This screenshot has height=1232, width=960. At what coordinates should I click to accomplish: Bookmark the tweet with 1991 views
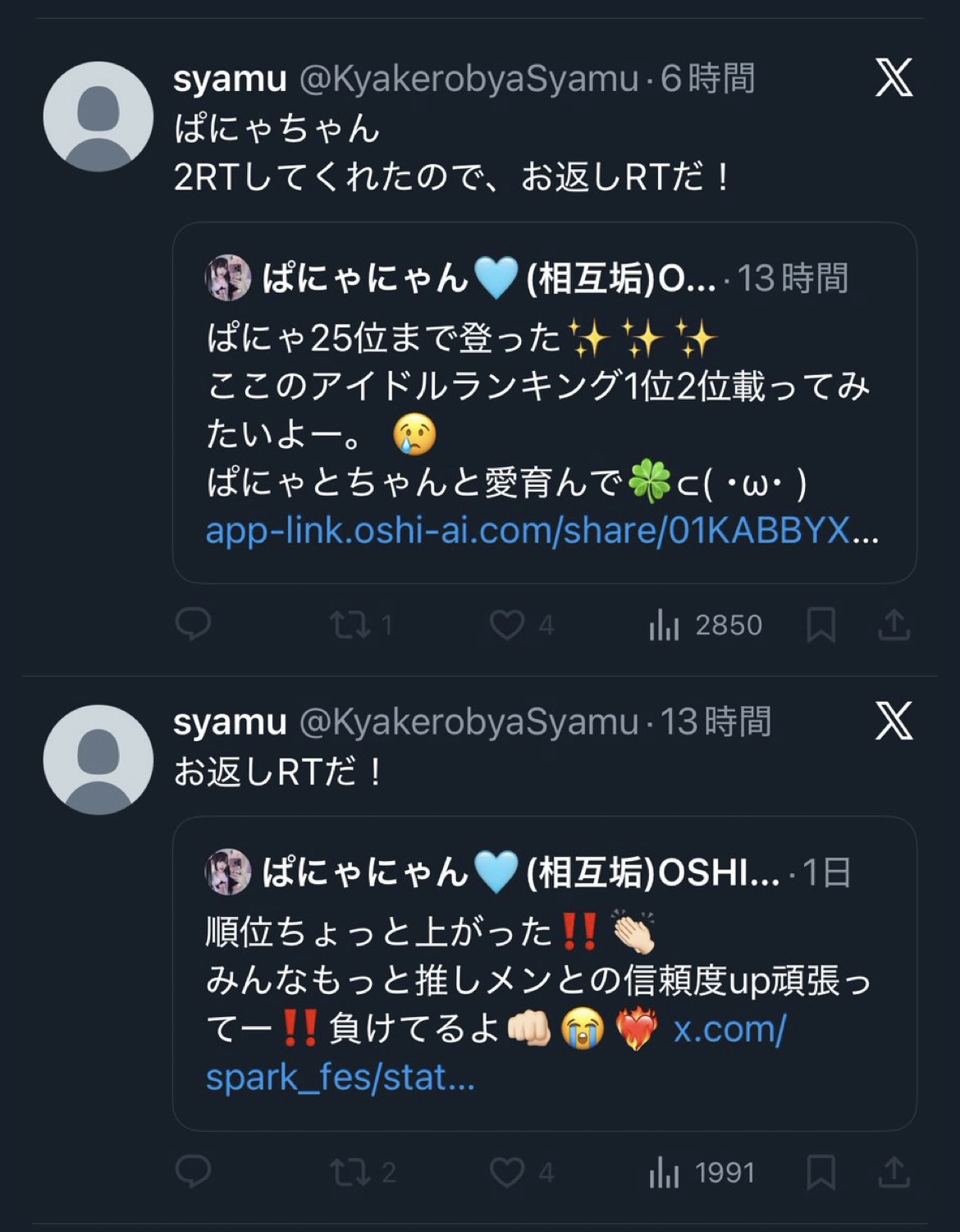click(x=821, y=1172)
